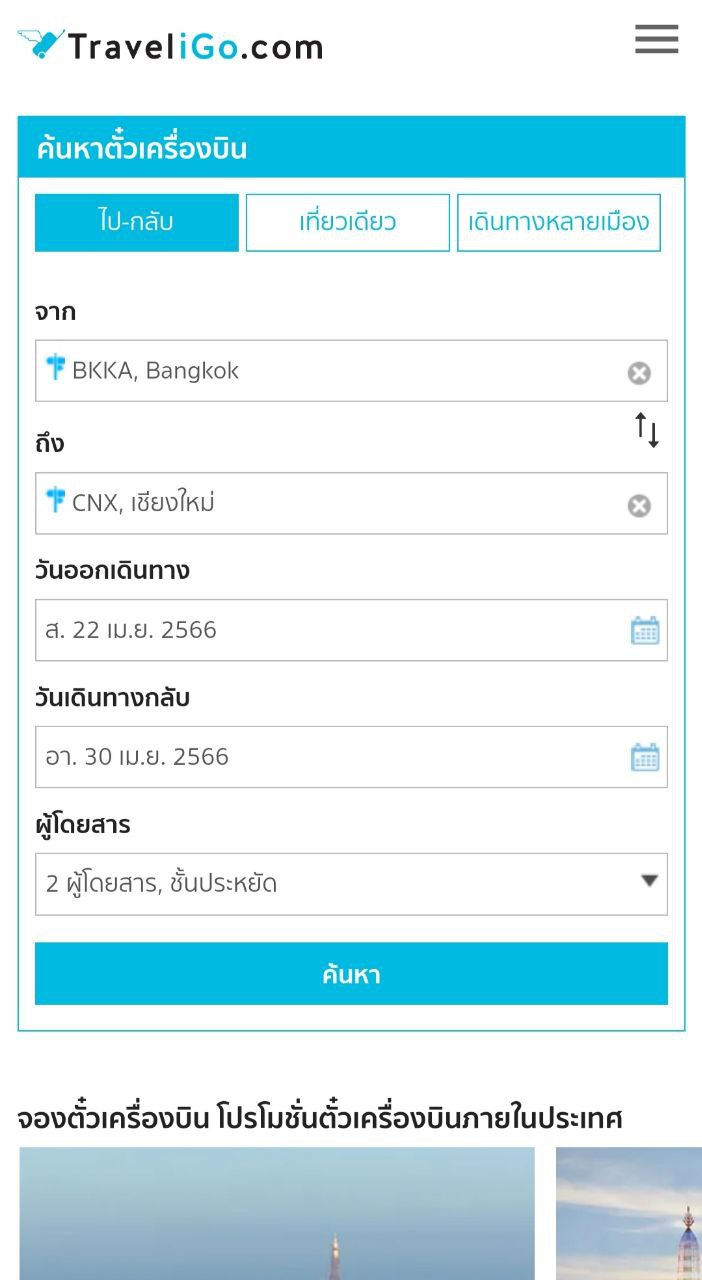Image resolution: width=702 pixels, height=1280 pixels.
Task: Pick the return date อา. 30 เม.ย. 2566
Action: click(330, 757)
